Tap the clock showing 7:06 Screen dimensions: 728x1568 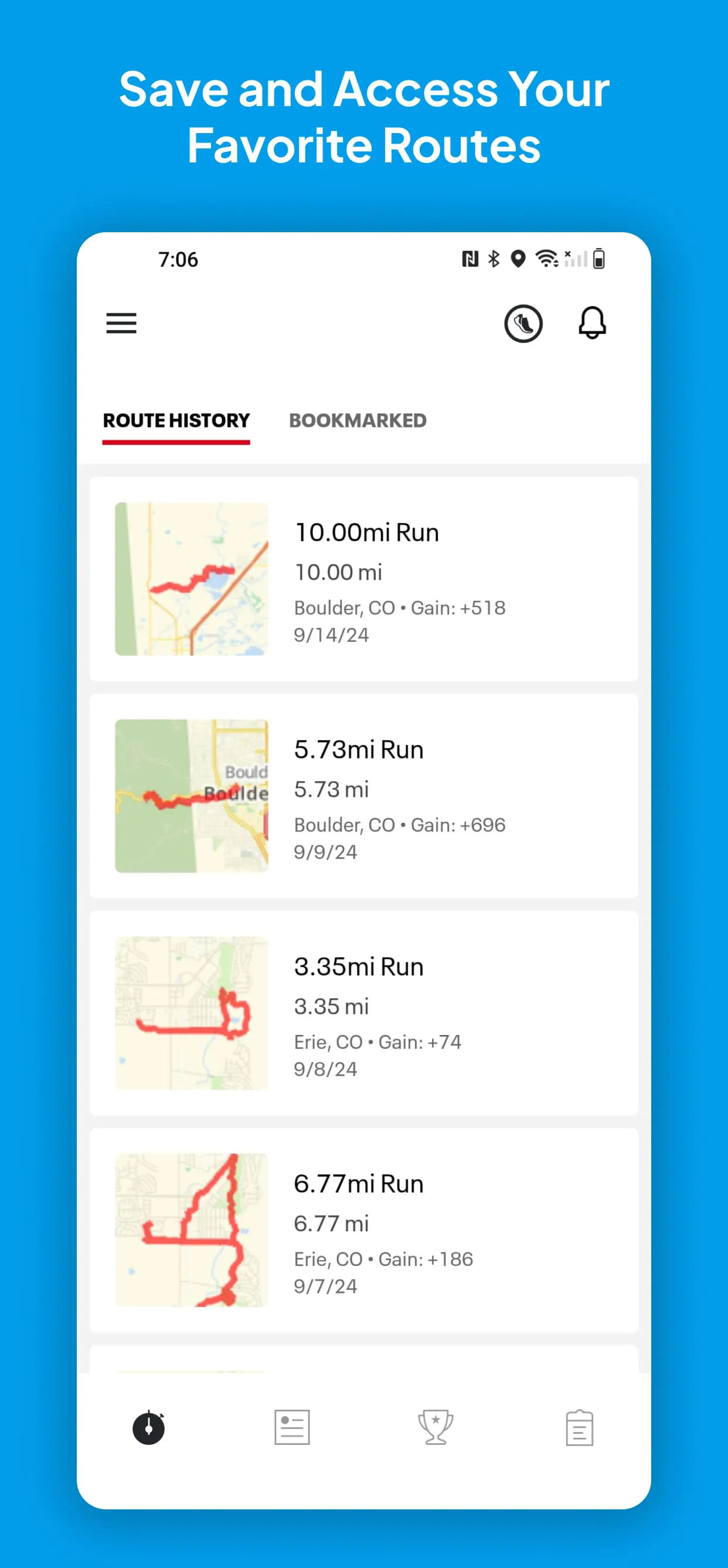click(x=177, y=259)
